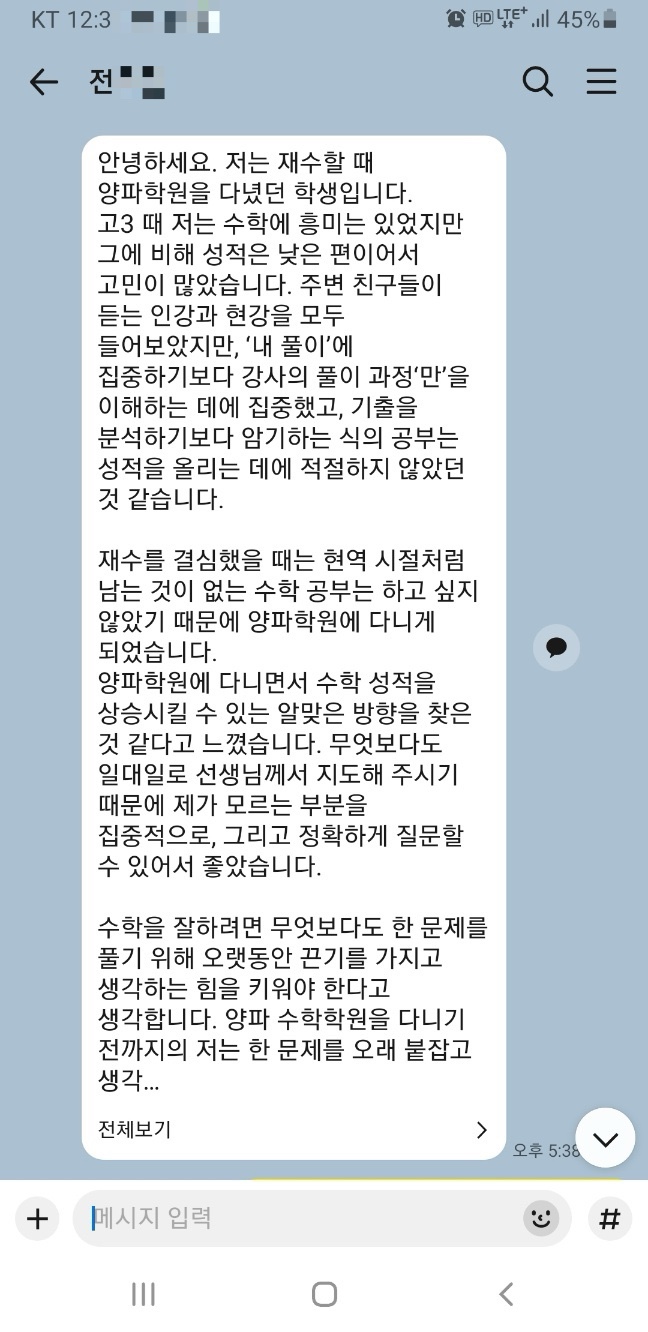Image resolution: width=648 pixels, height=1332 pixels.
Task: Tap 전체보기 to read the full message
Action: (x=292, y=1129)
